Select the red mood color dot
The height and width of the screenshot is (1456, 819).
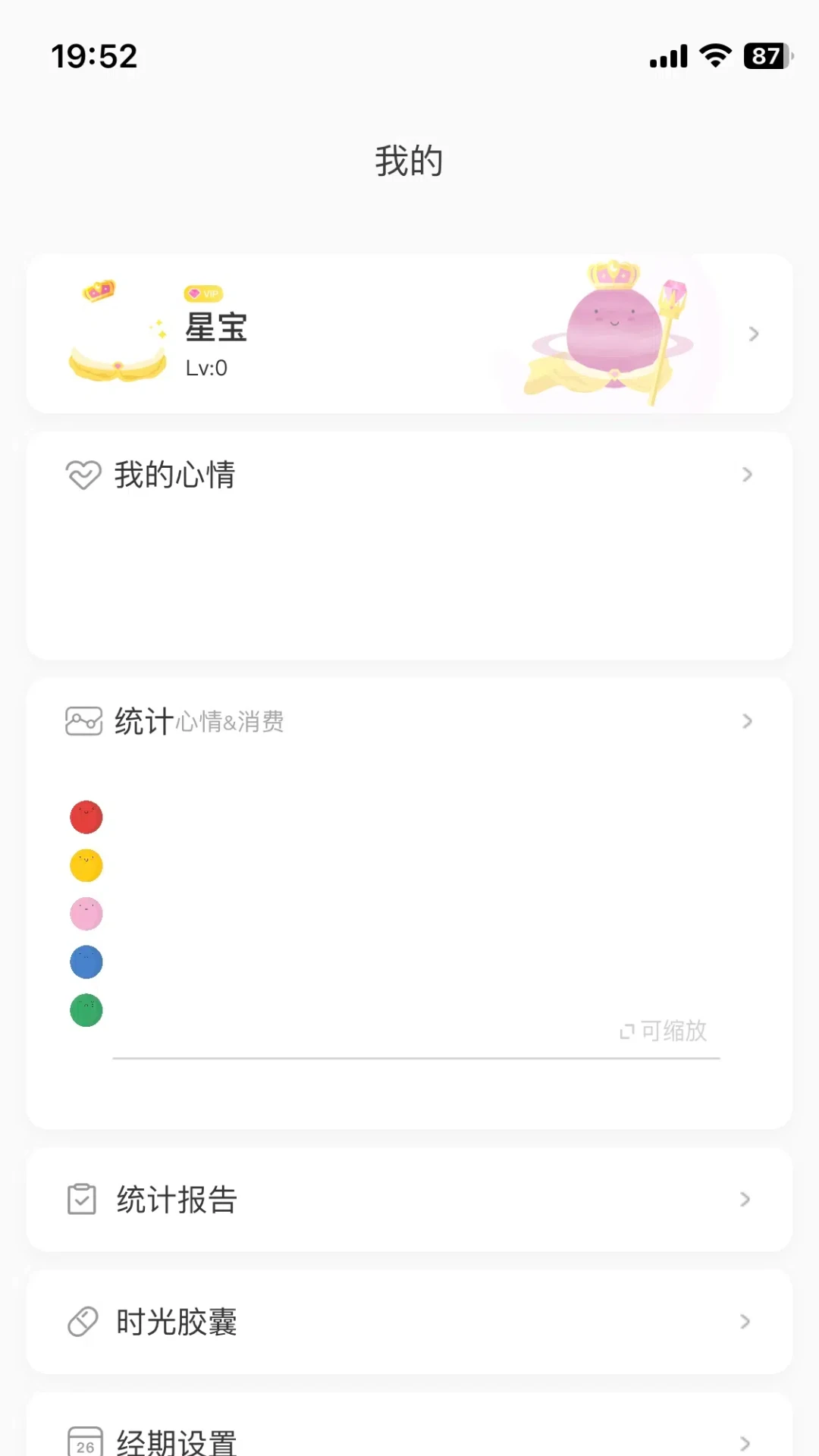click(x=86, y=817)
